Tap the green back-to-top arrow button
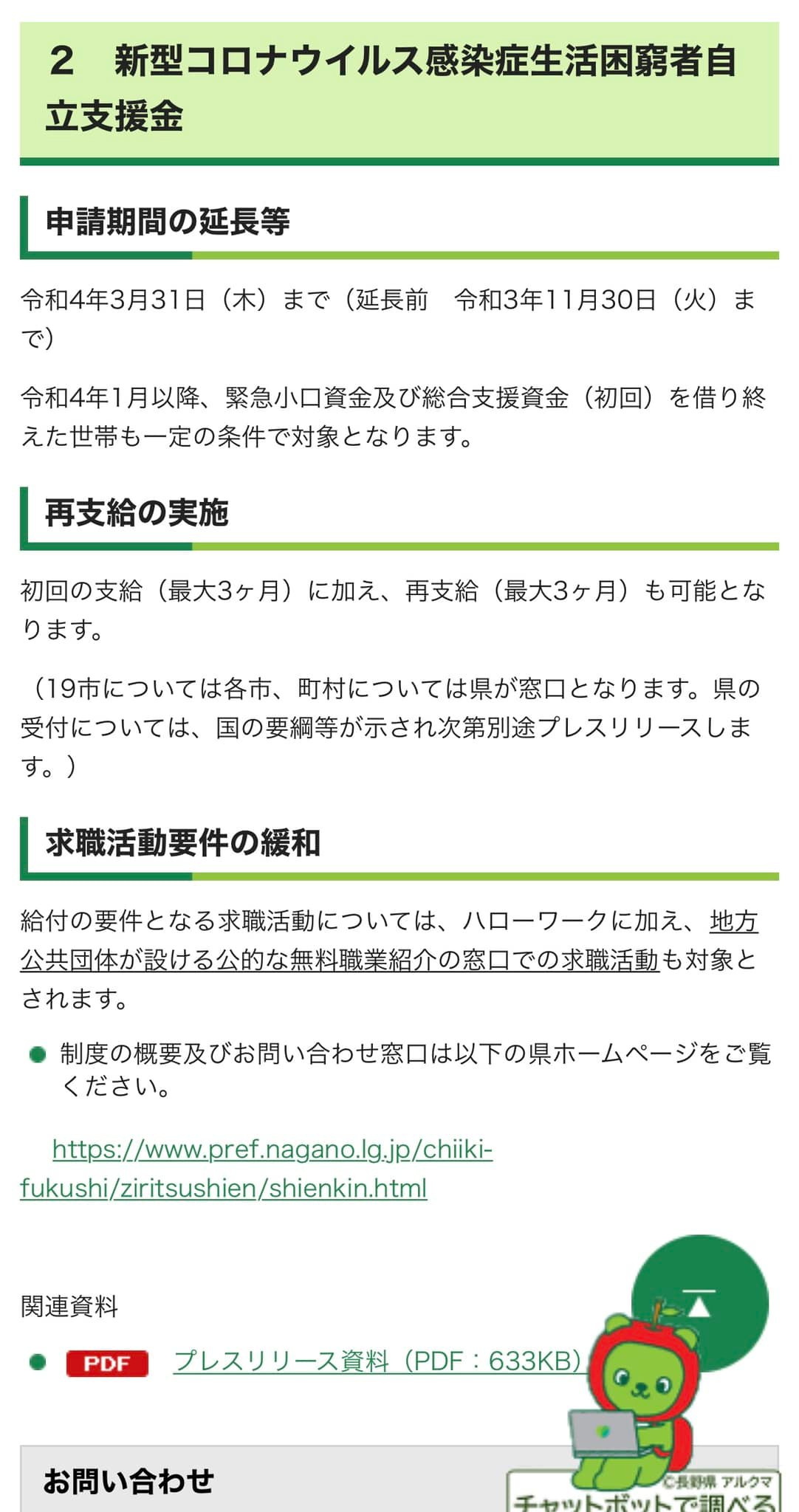 coord(699,1304)
